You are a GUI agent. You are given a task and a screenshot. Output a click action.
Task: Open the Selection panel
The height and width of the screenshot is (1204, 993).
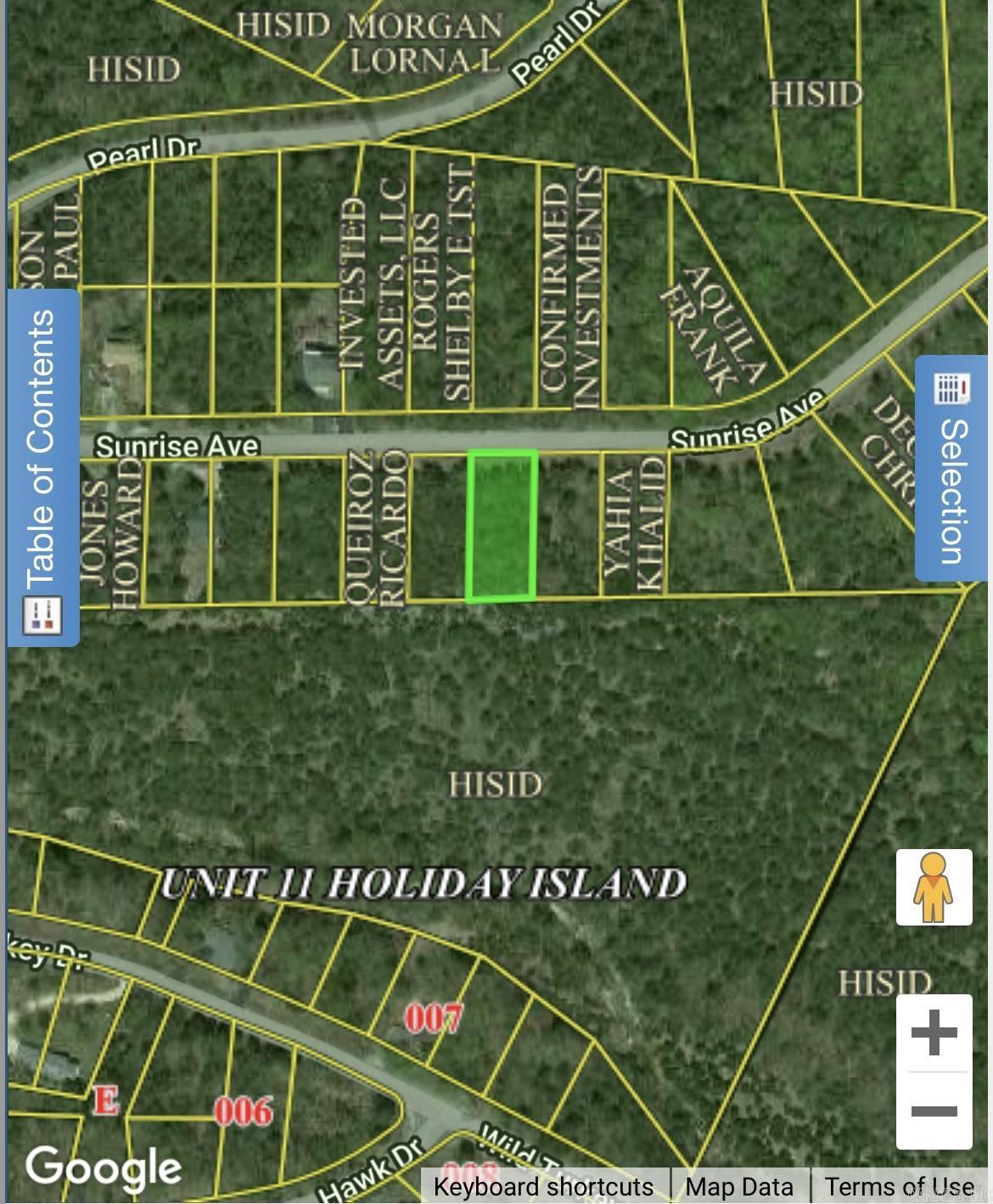(x=951, y=469)
